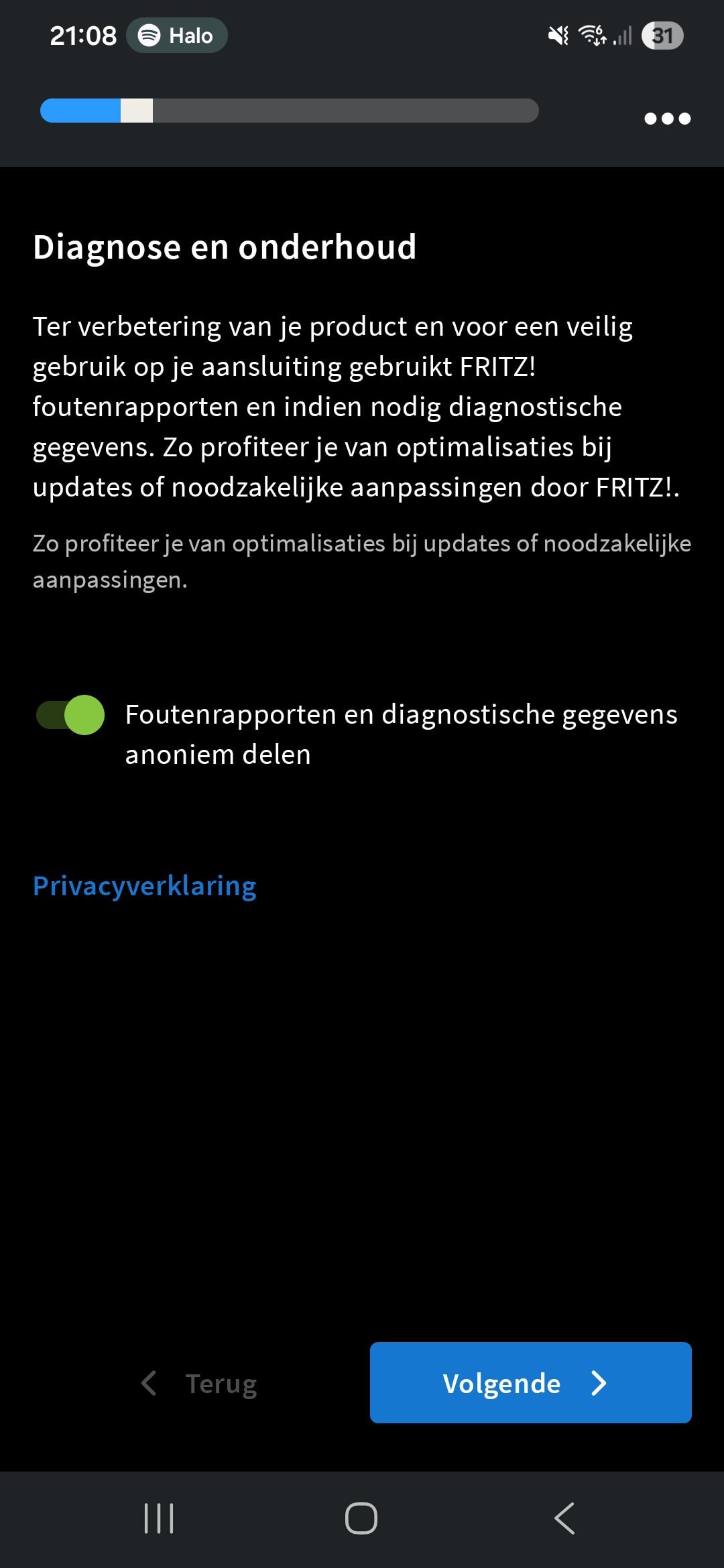Go back with the Terug button
The height and width of the screenshot is (1568, 724).
[x=200, y=1384]
